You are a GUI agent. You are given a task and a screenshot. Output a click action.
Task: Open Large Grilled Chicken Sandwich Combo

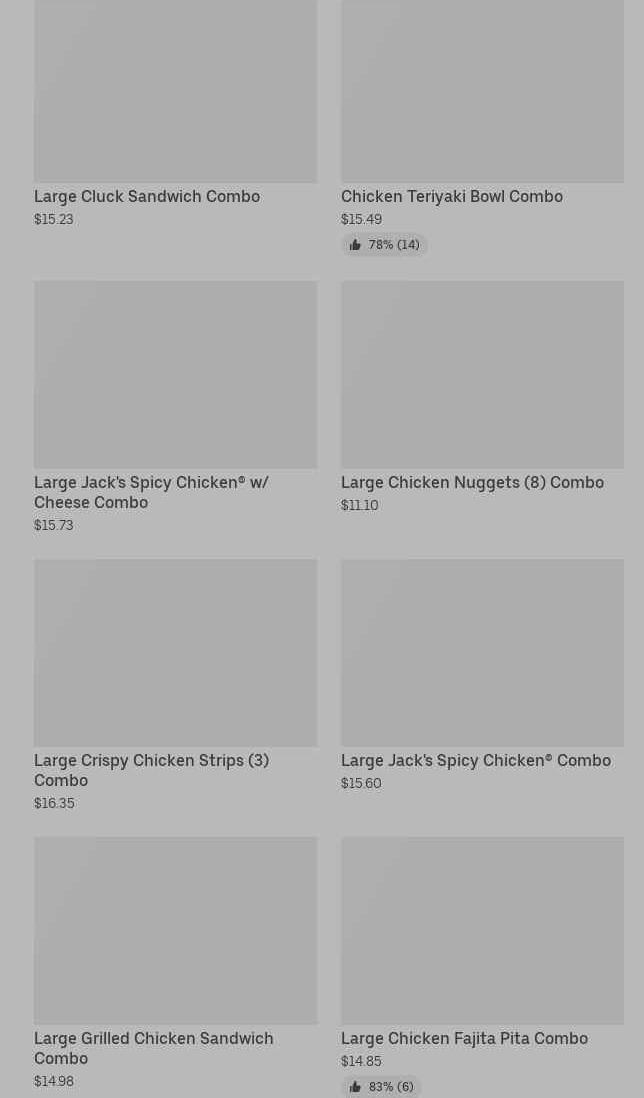(175, 931)
